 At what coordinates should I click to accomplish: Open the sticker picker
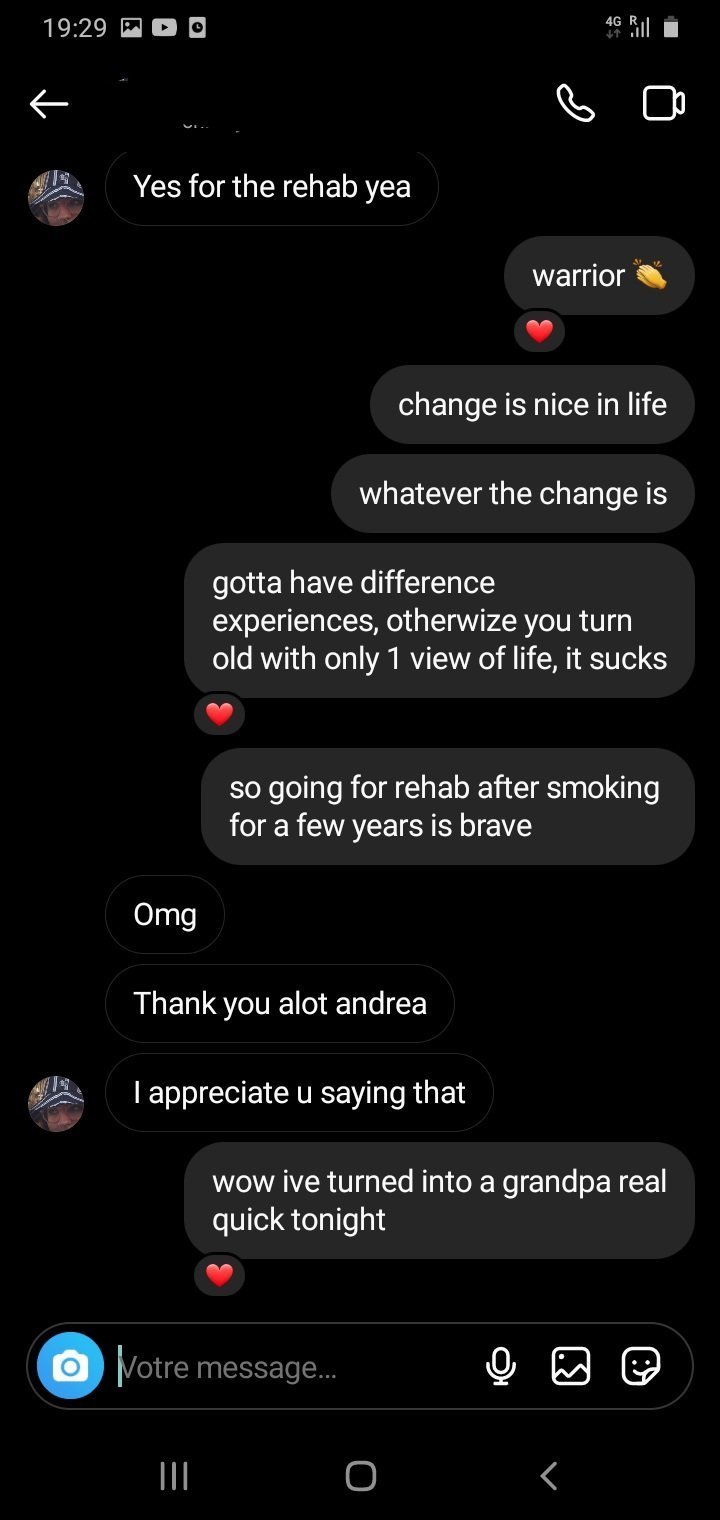coord(640,1366)
